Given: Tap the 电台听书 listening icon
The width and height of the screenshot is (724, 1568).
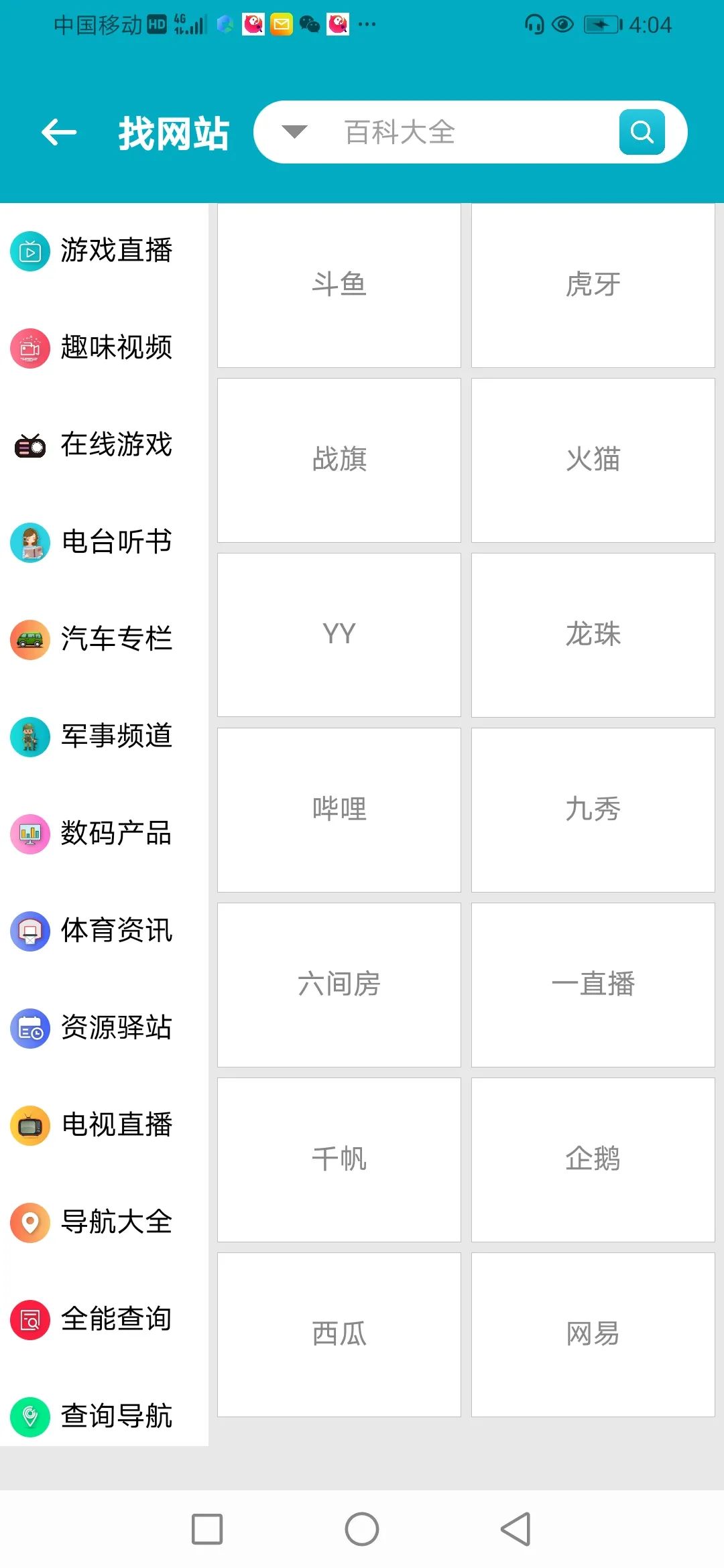Looking at the screenshot, I should pyautogui.click(x=29, y=543).
